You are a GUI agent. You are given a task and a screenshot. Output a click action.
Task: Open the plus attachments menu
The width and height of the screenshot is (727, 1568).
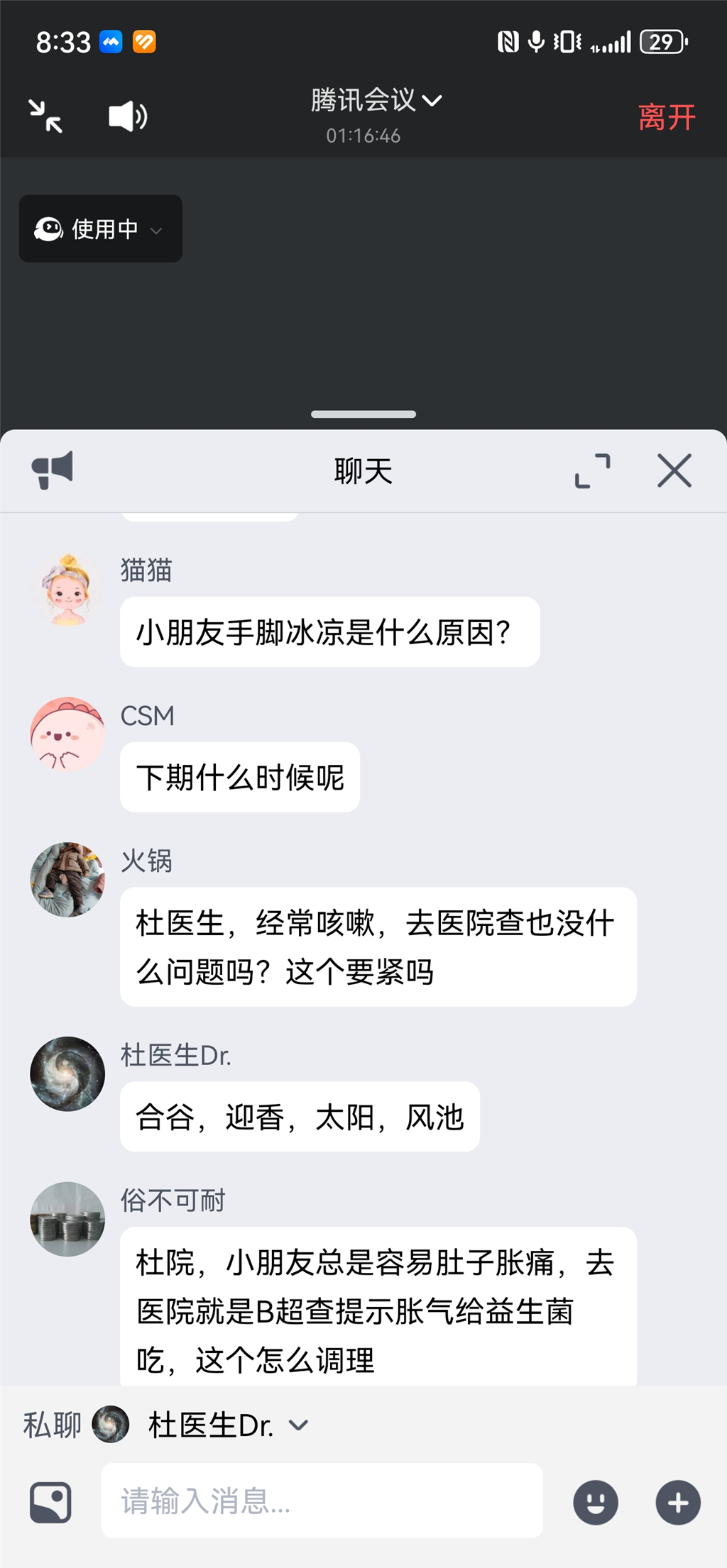(678, 1502)
